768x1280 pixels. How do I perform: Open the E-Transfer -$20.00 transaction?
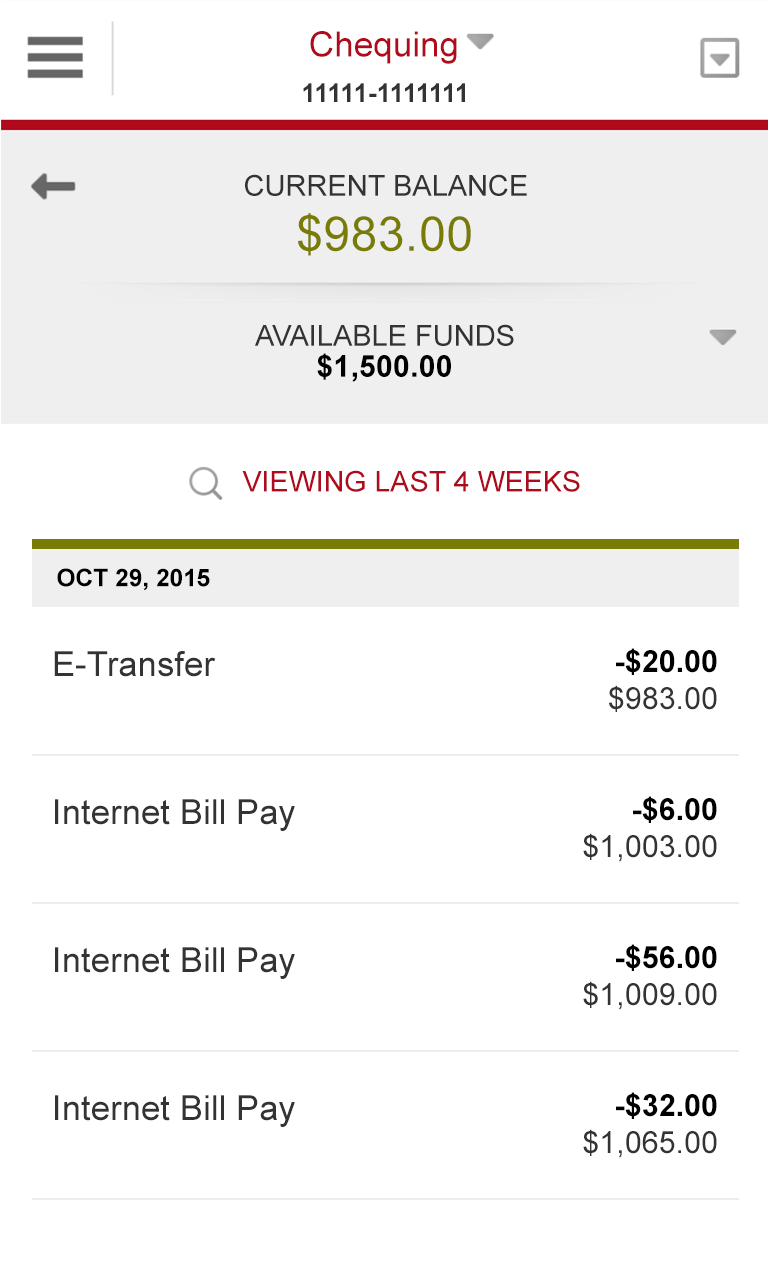pyautogui.click(x=385, y=681)
